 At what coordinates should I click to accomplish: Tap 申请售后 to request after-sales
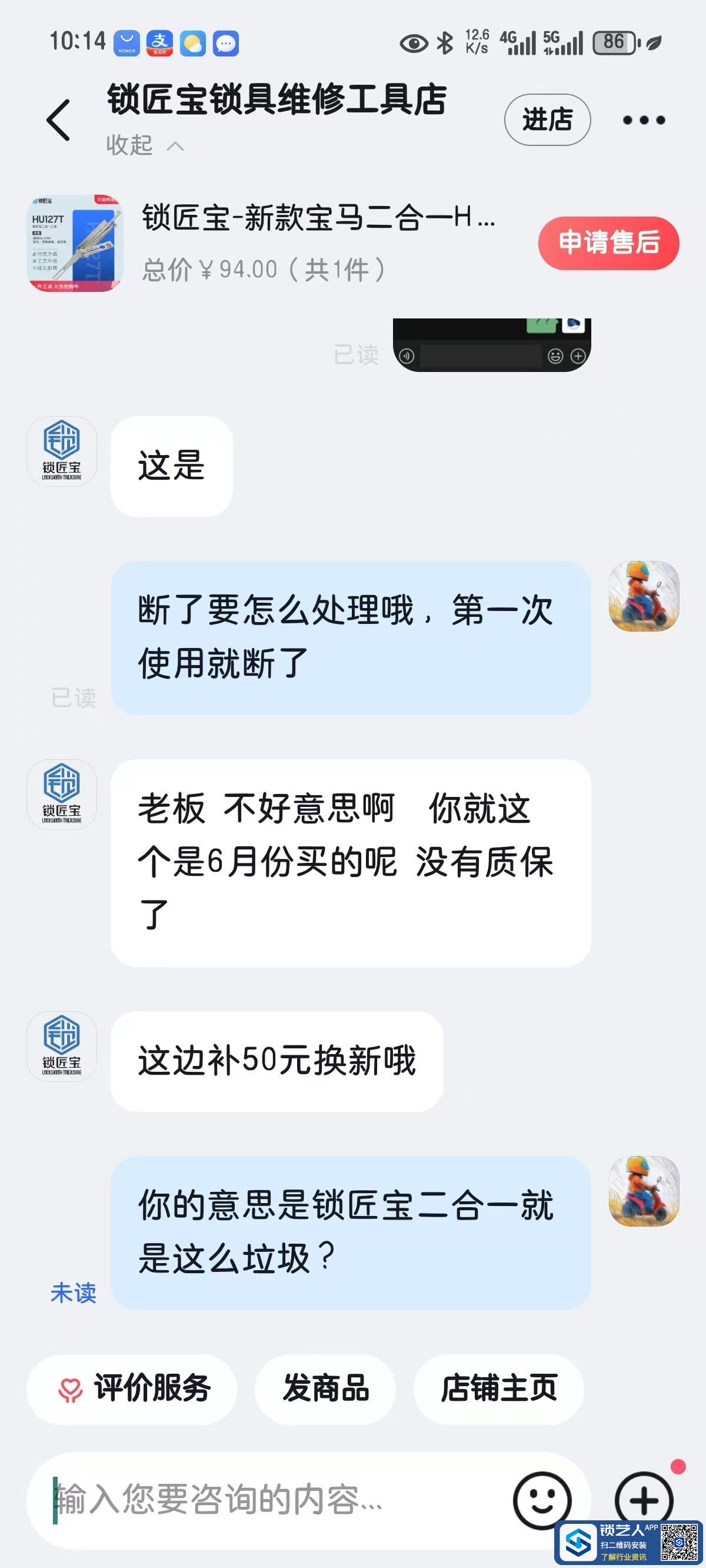(608, 243)
